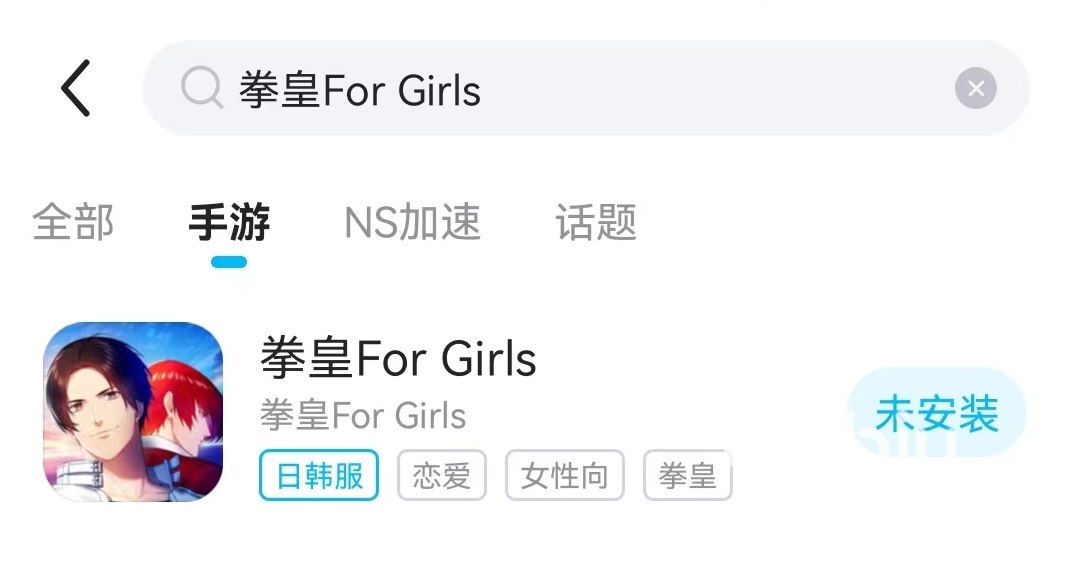The width and height of the screenshot is (1075, 585).
Task: Open the 拳皇For Girls game icon
Action: [133, 411]
